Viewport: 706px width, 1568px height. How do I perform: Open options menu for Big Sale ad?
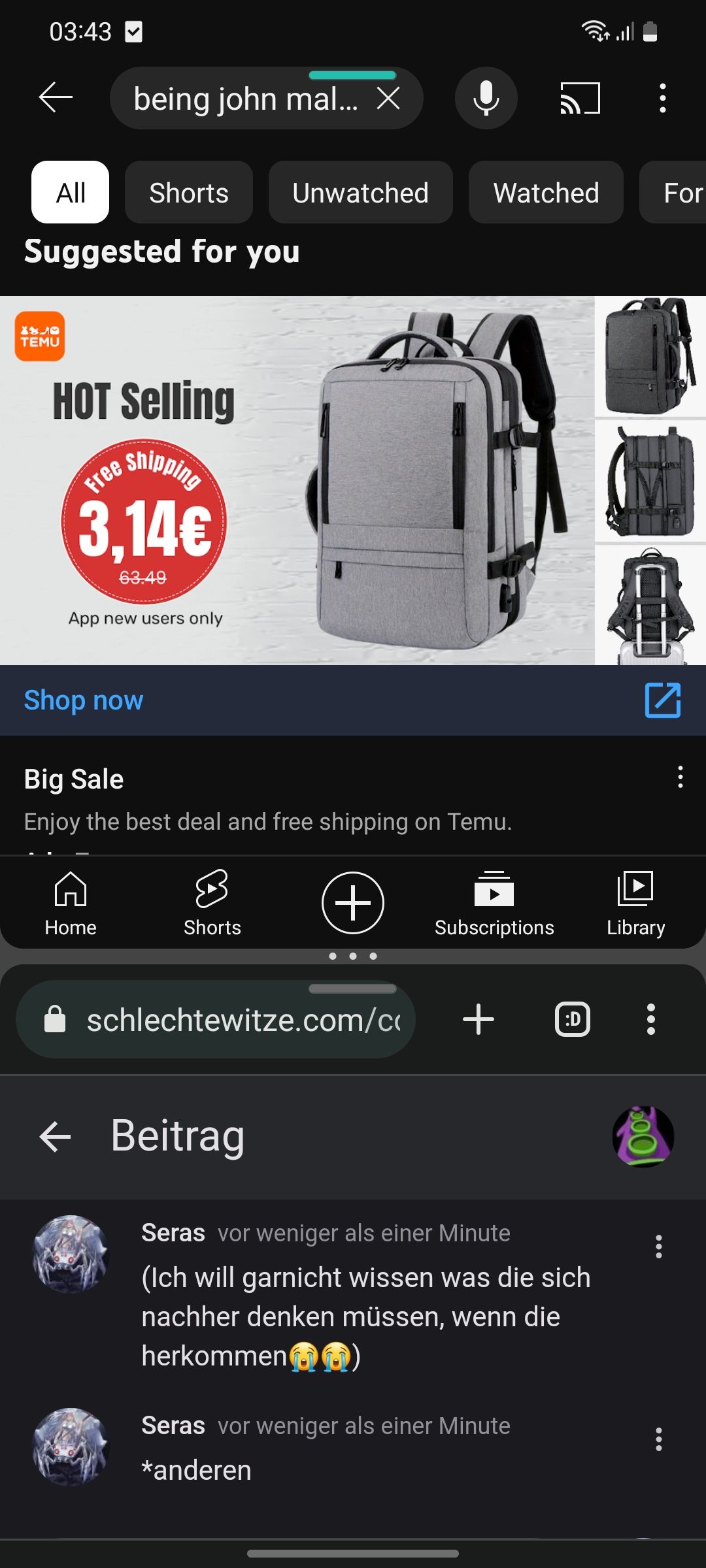680,777
